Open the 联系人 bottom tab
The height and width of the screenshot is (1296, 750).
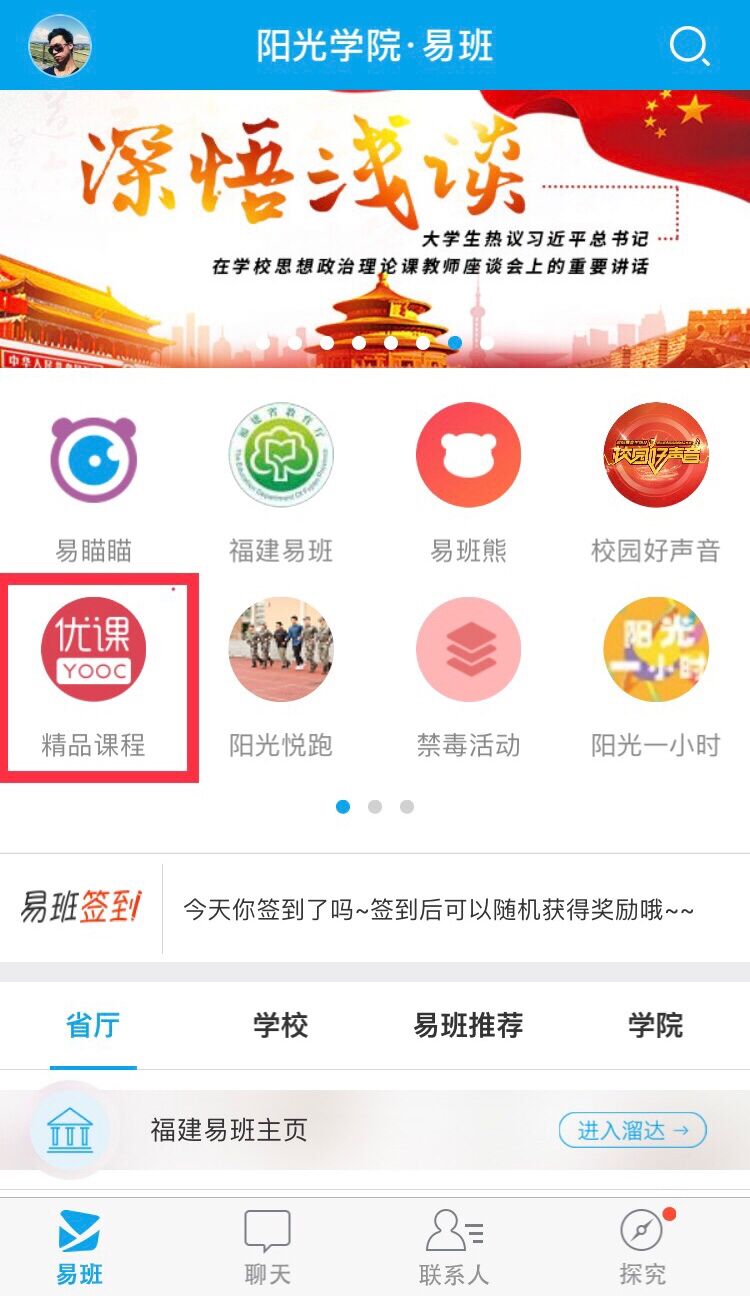click(x=454, y=1247)
